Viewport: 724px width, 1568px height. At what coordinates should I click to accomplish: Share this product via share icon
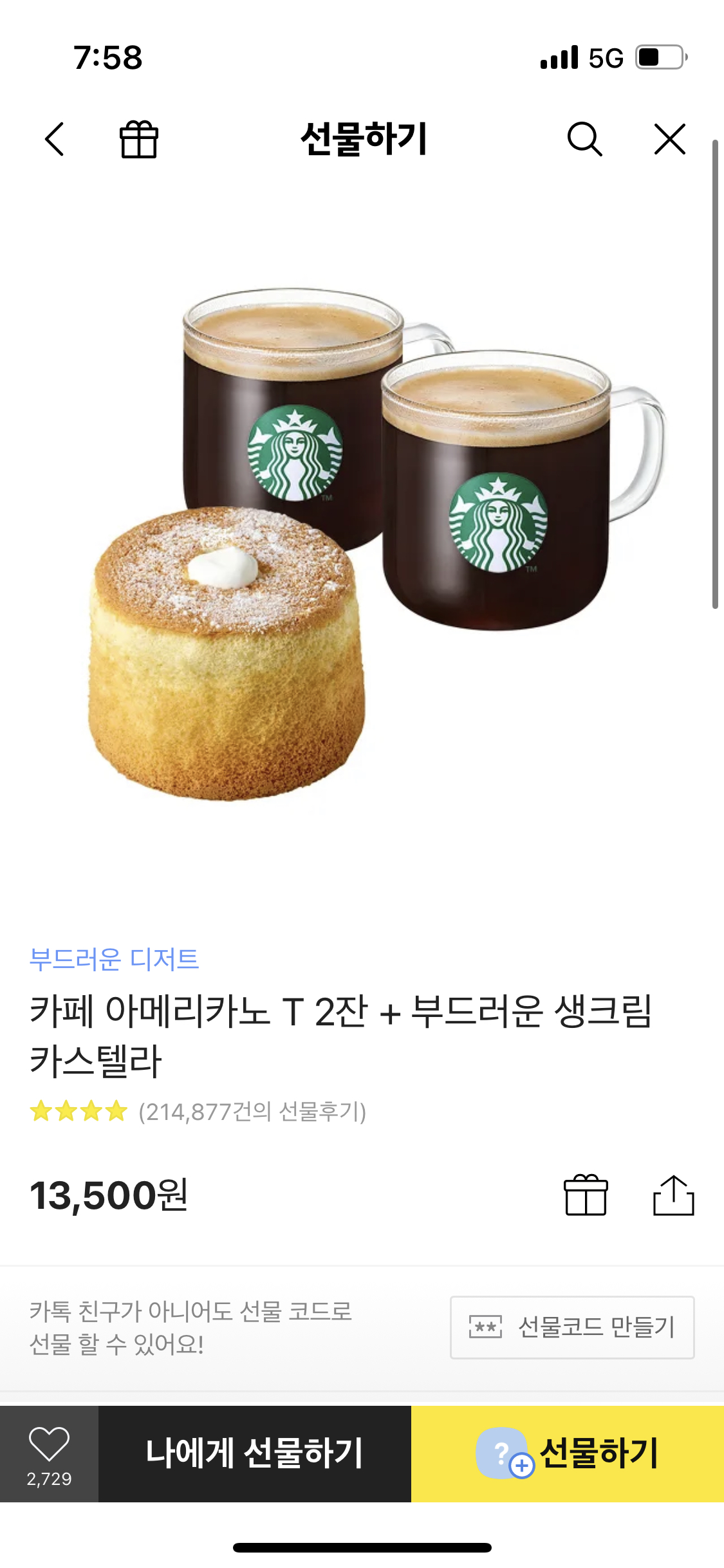(673, 1195)
